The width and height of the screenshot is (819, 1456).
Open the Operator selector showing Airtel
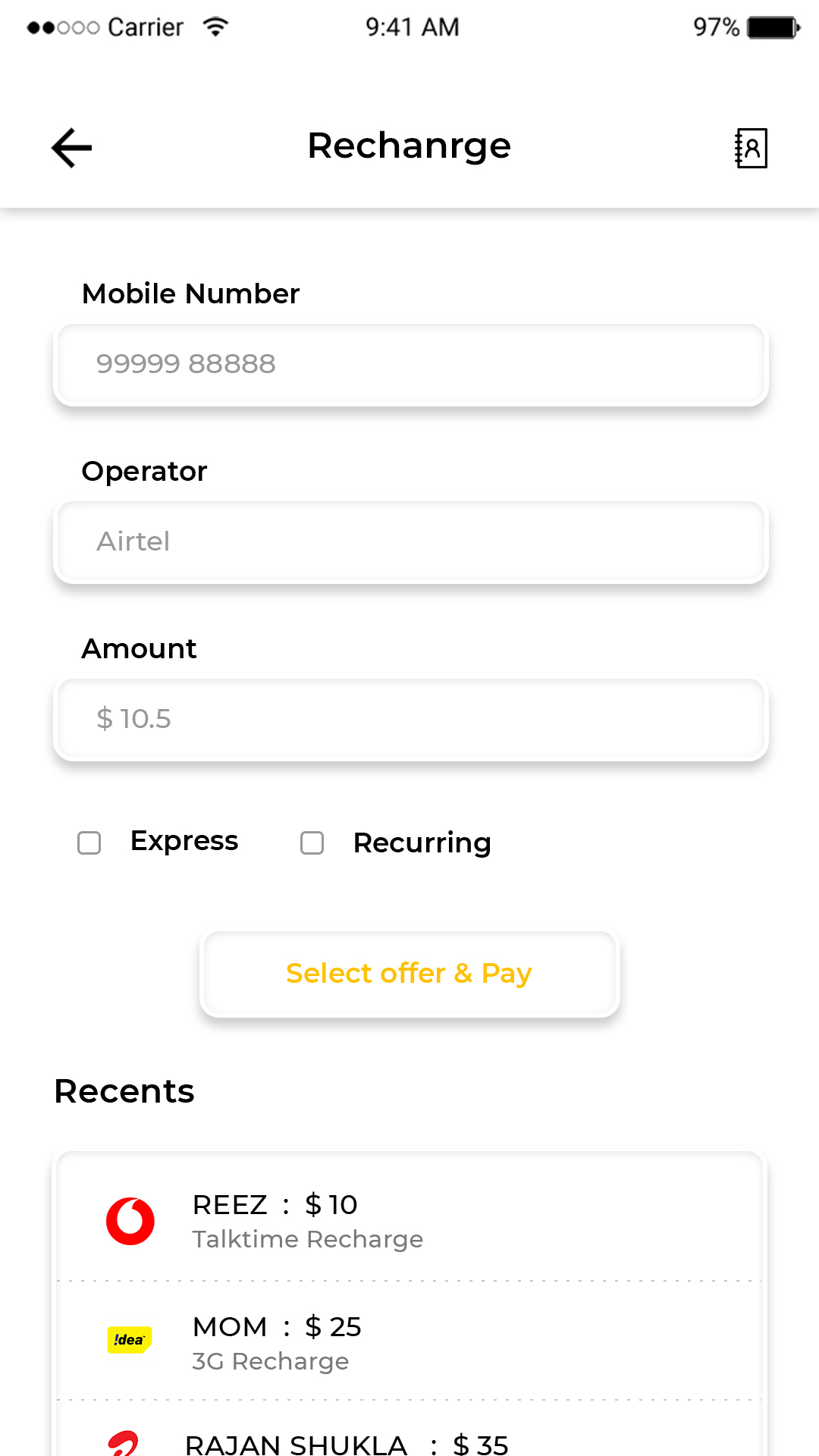409,541
